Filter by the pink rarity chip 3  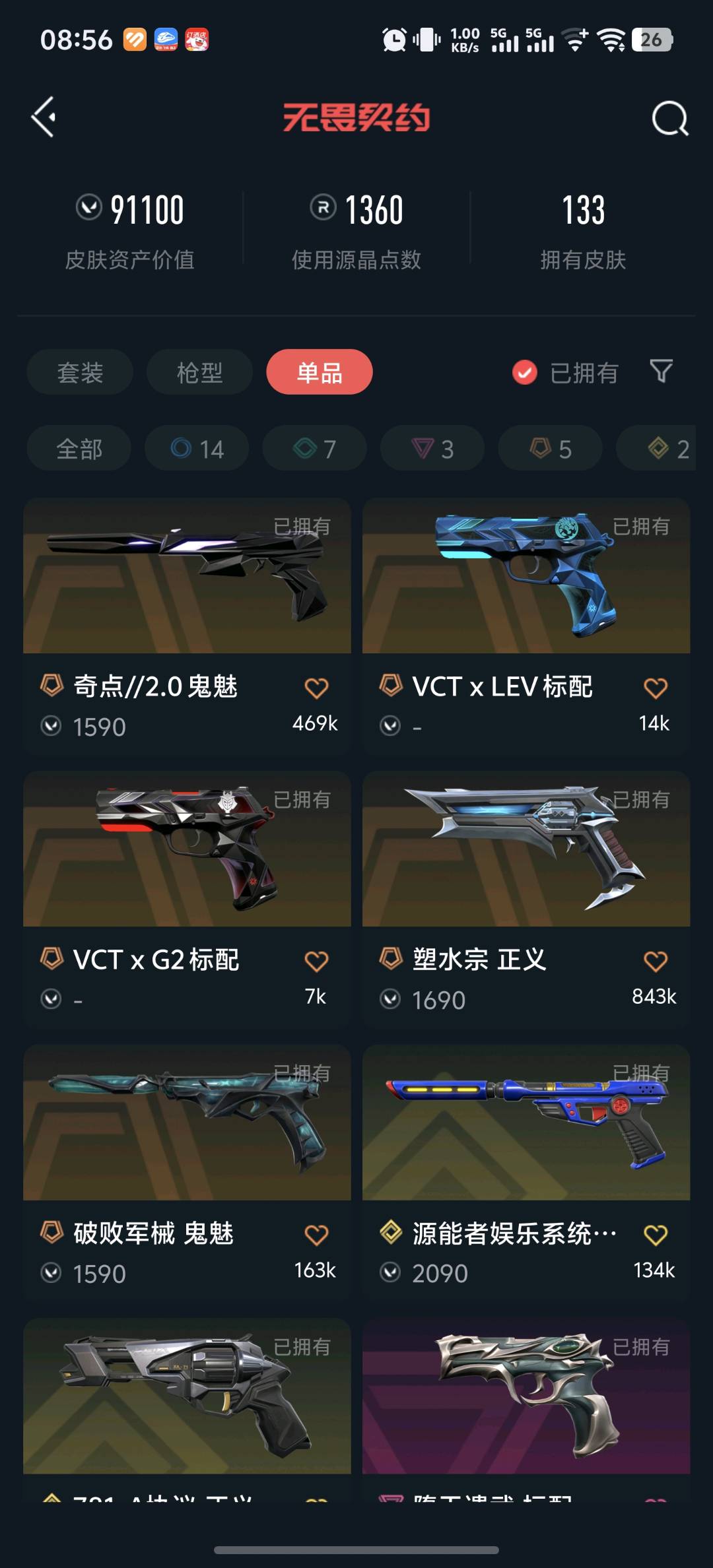[x=432, y=449]
